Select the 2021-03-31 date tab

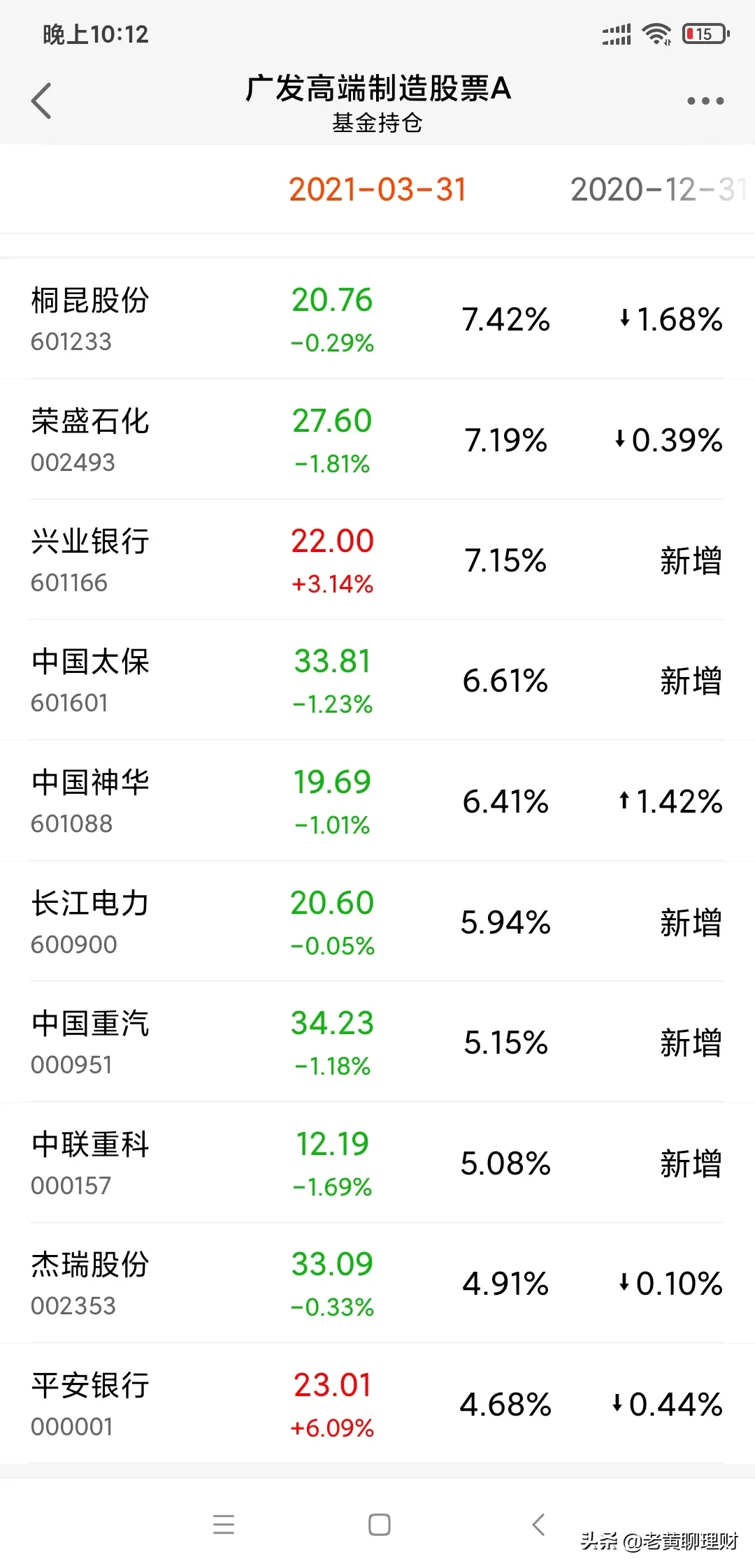coord(377,189)
